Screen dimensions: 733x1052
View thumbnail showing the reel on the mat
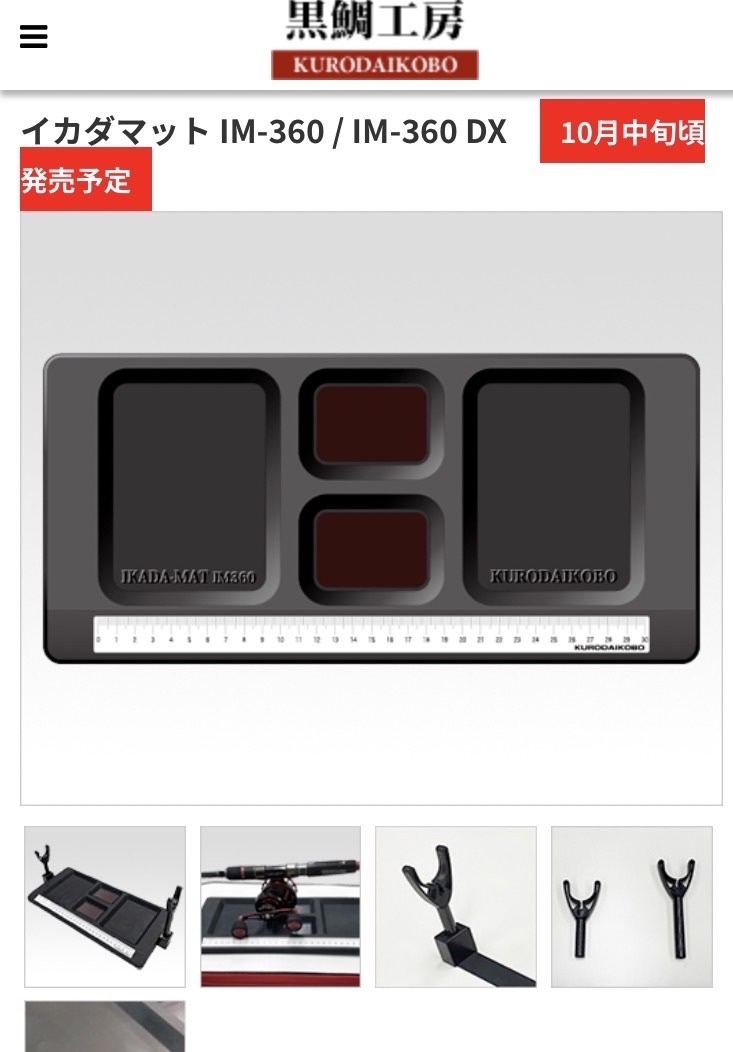pyautogui.click(x=280, y=906)
